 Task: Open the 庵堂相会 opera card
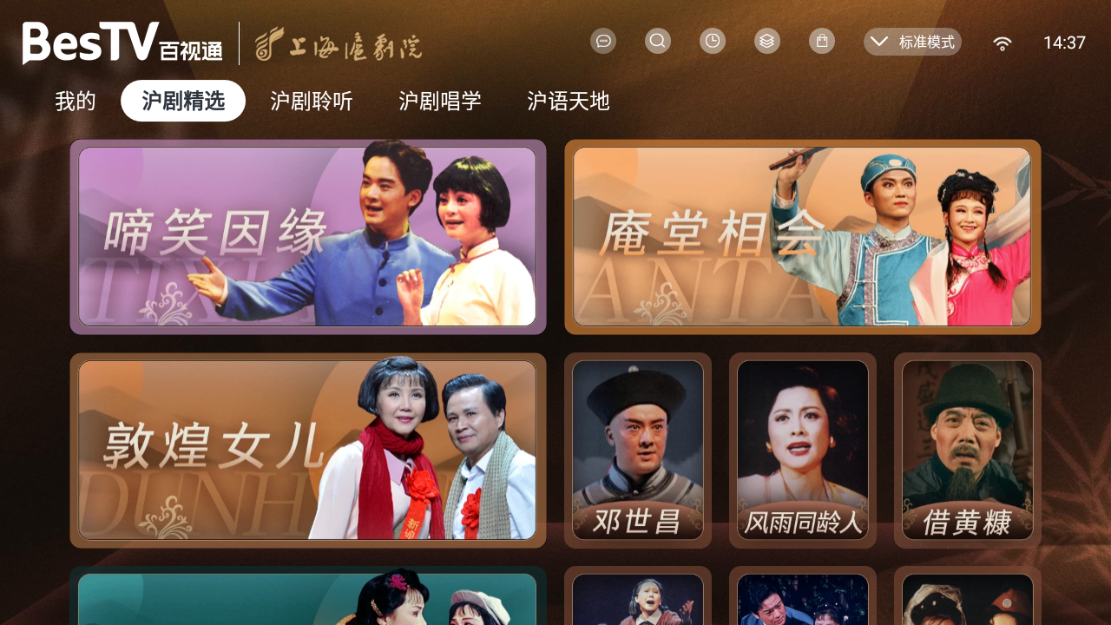802,237
